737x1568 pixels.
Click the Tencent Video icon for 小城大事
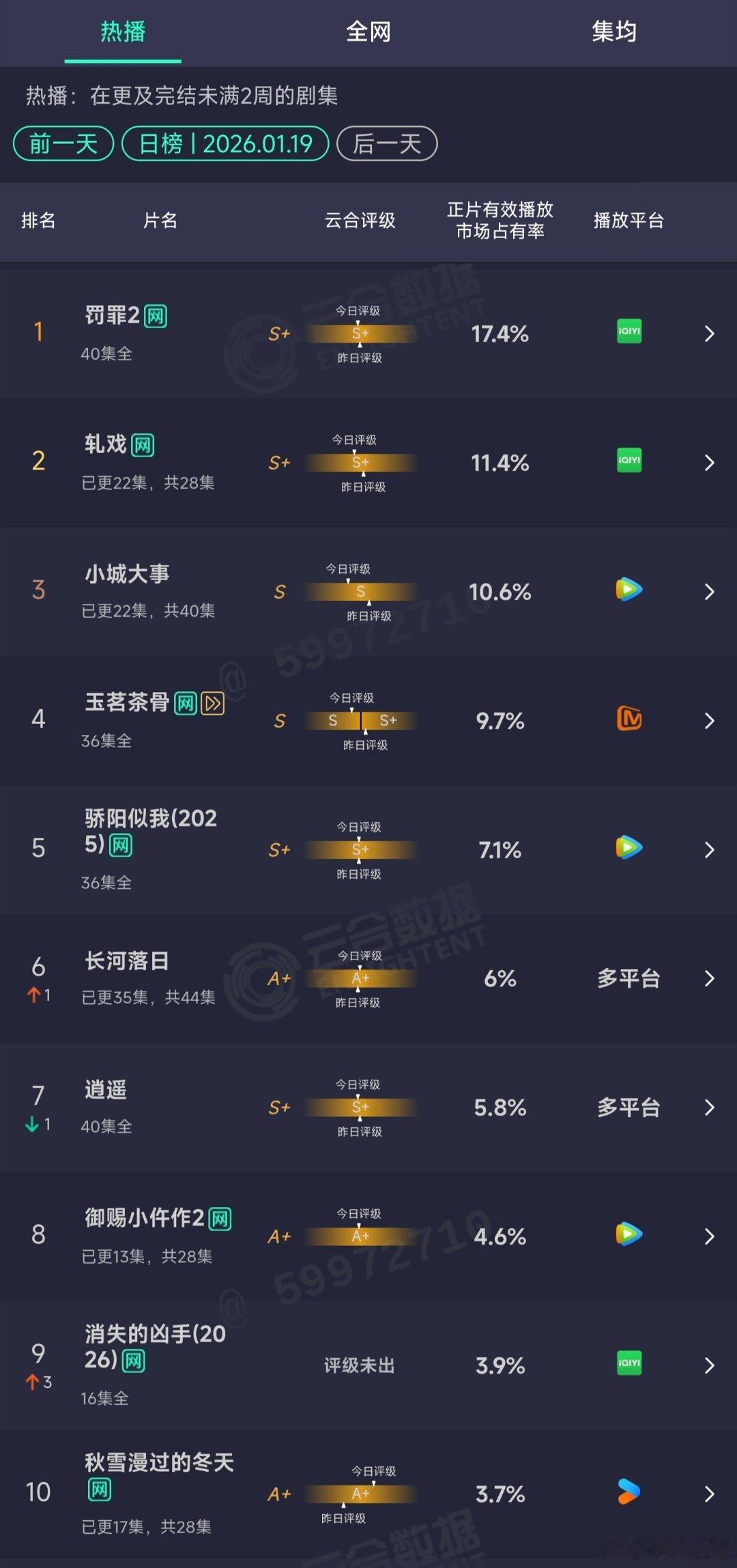click(628, 590)
